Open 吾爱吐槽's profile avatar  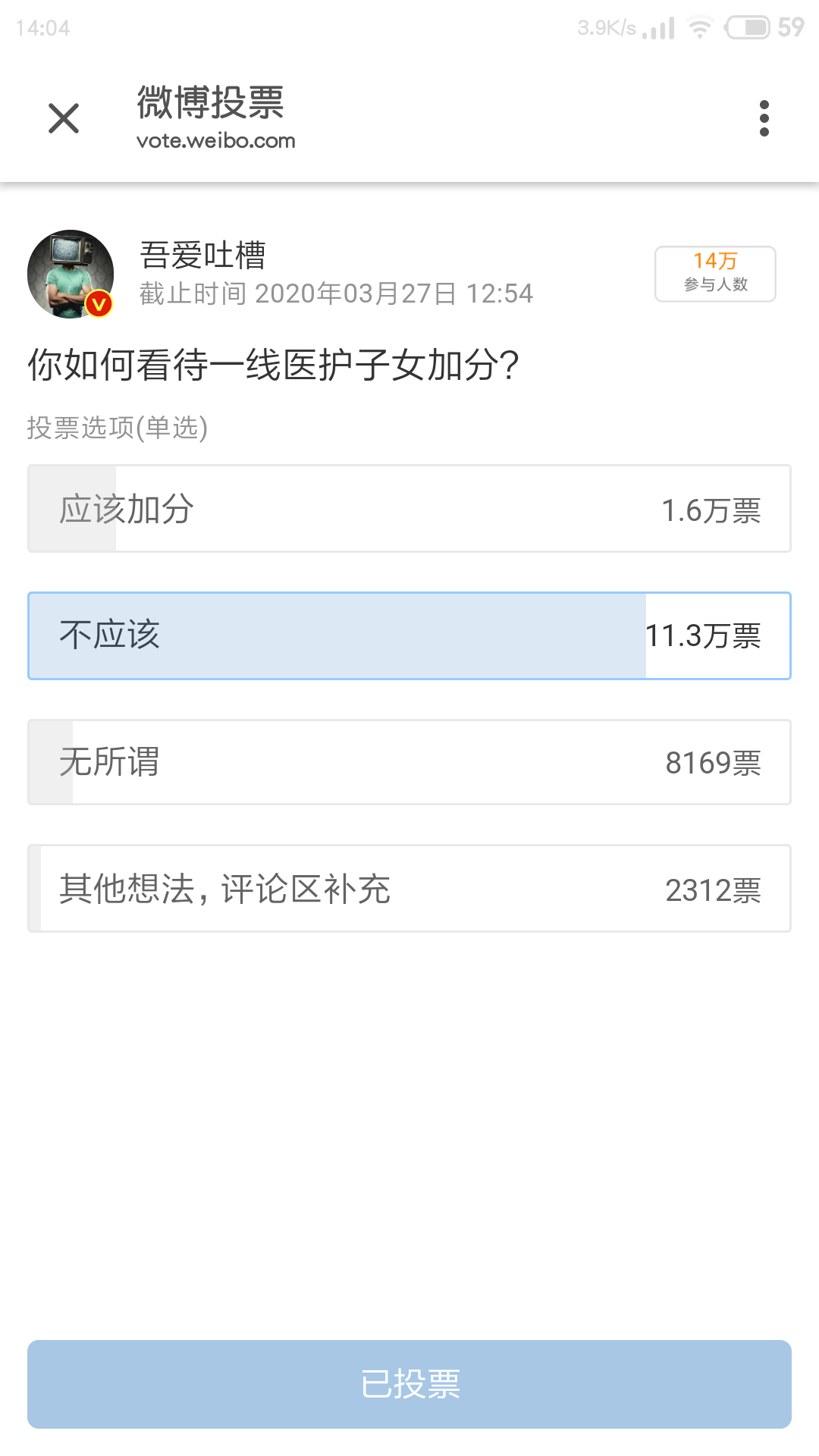tap(71, 274)
